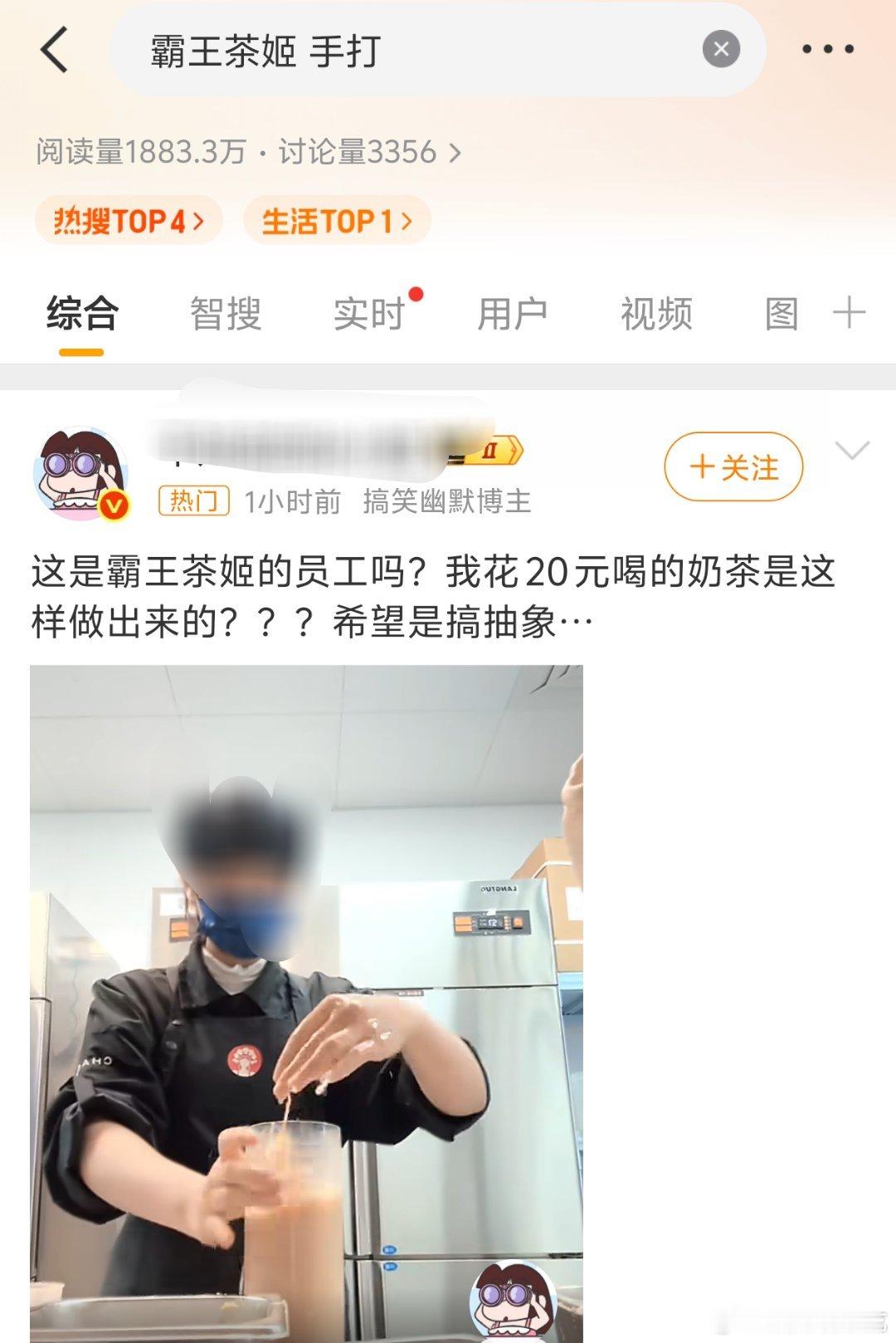Open the 智搜 smart search results
The image size is (896, 1343).
click(x=225, y=314)
